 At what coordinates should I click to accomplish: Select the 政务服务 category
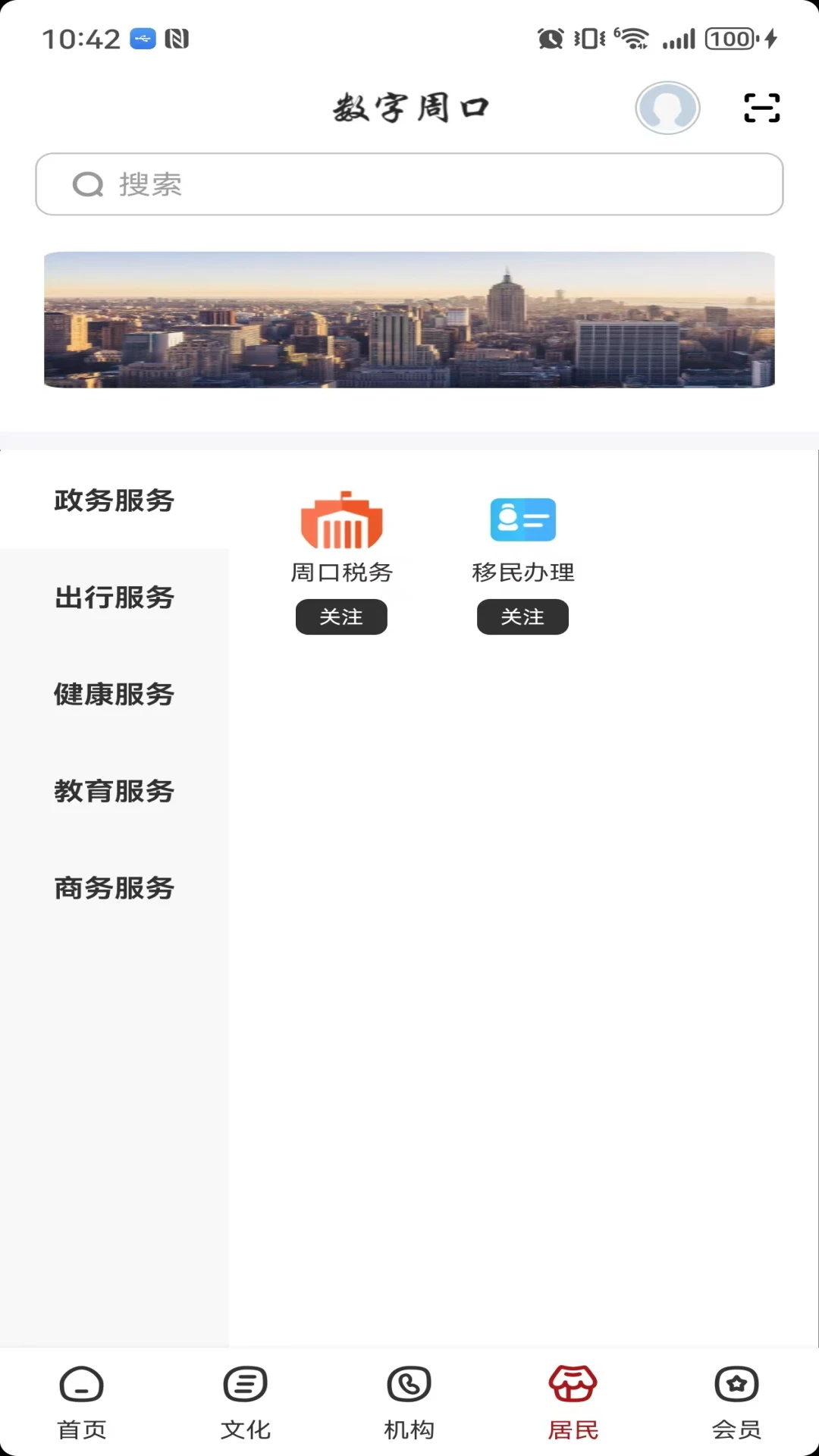pyautogui.click(x=114, y=501)
